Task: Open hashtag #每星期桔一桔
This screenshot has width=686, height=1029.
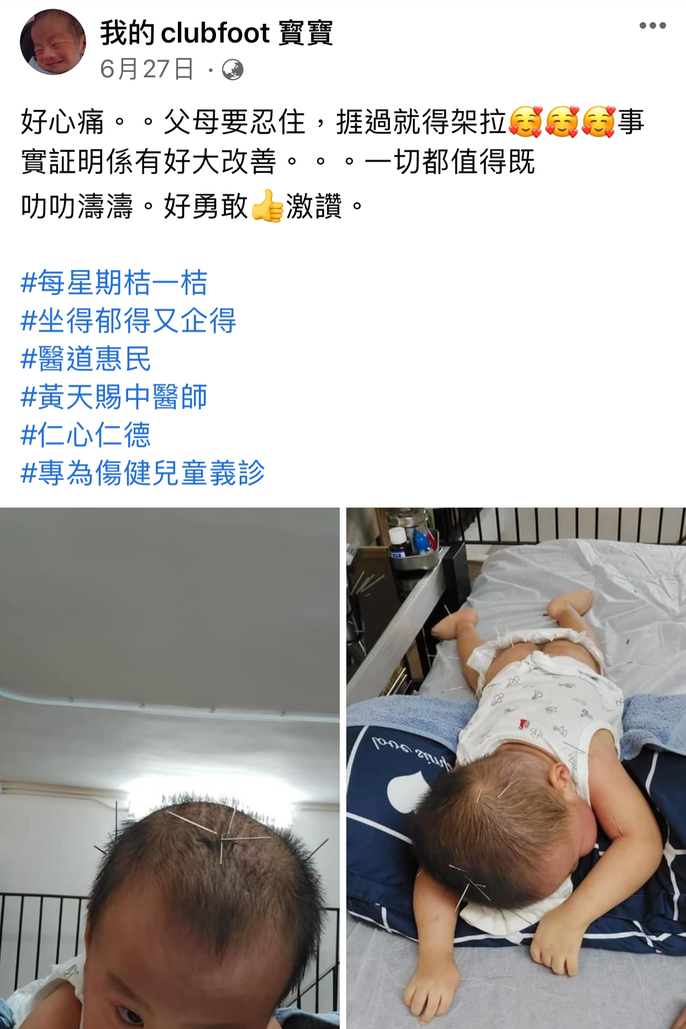Action: point(114,283)
